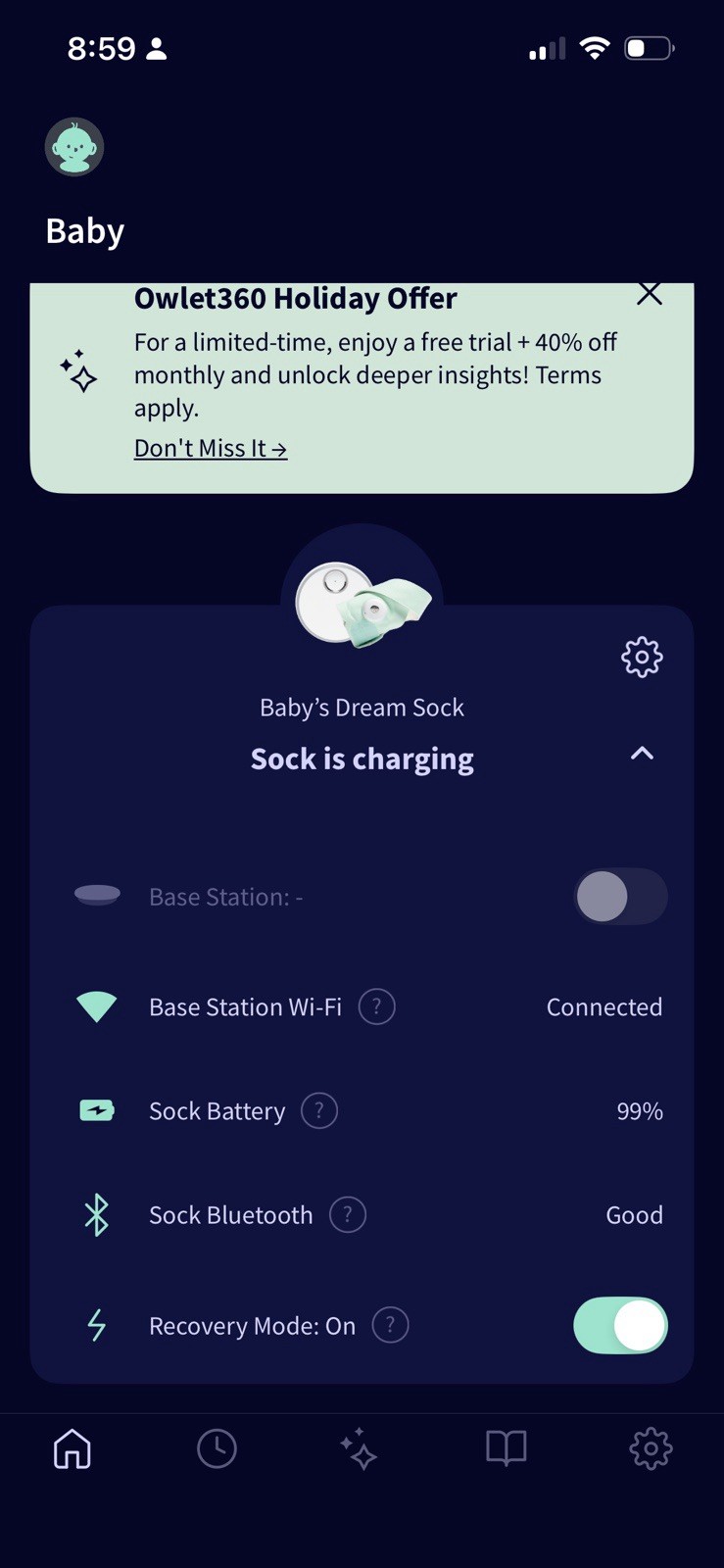Open Dream Sock device settings gear
724x1568 pixels.
pyautogui.click(x=642, y=657)
